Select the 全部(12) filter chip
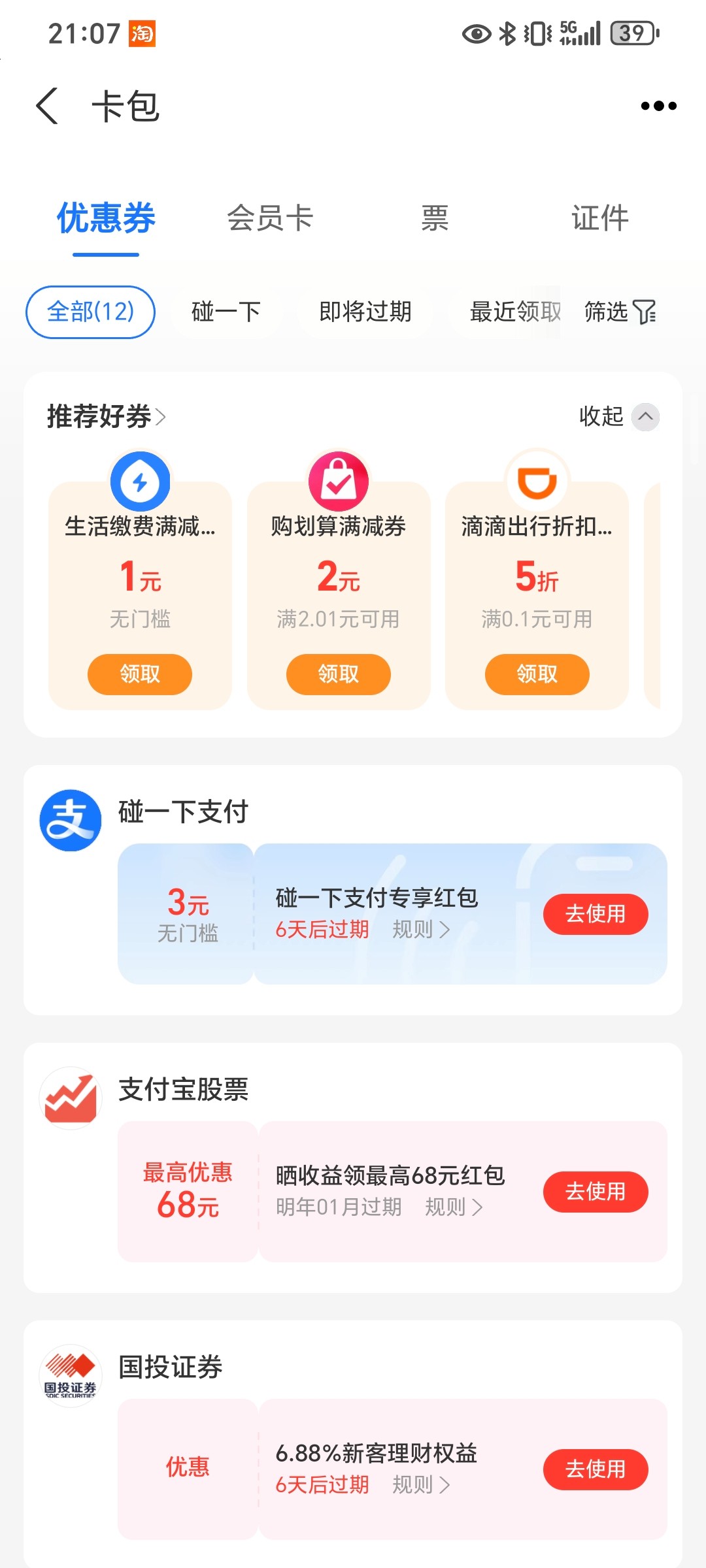Viewport: 706px width, 1568px height. 90,312
